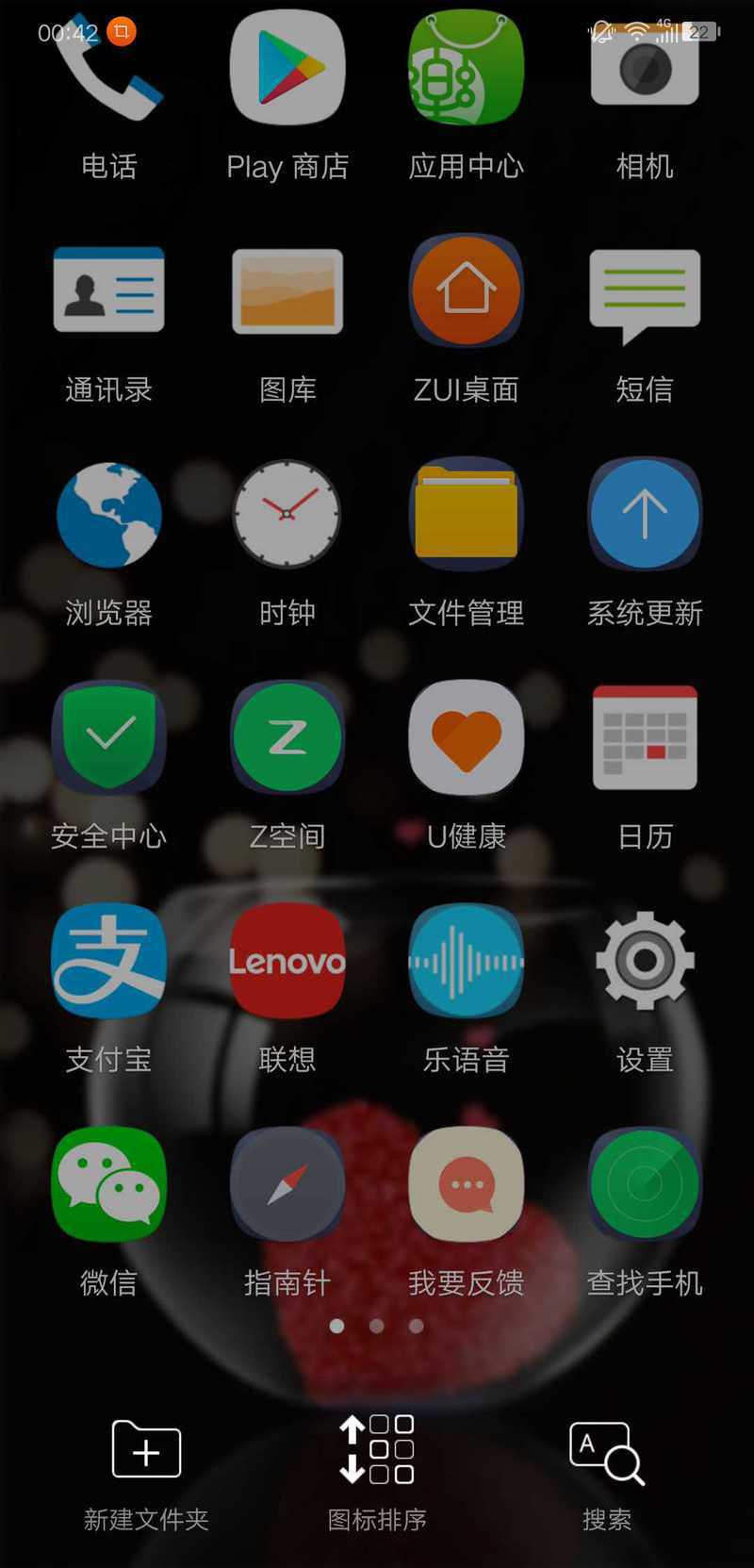The image size is (754, 1568).
Task: Open 系统更新 system update
Action: pos(645,515)
